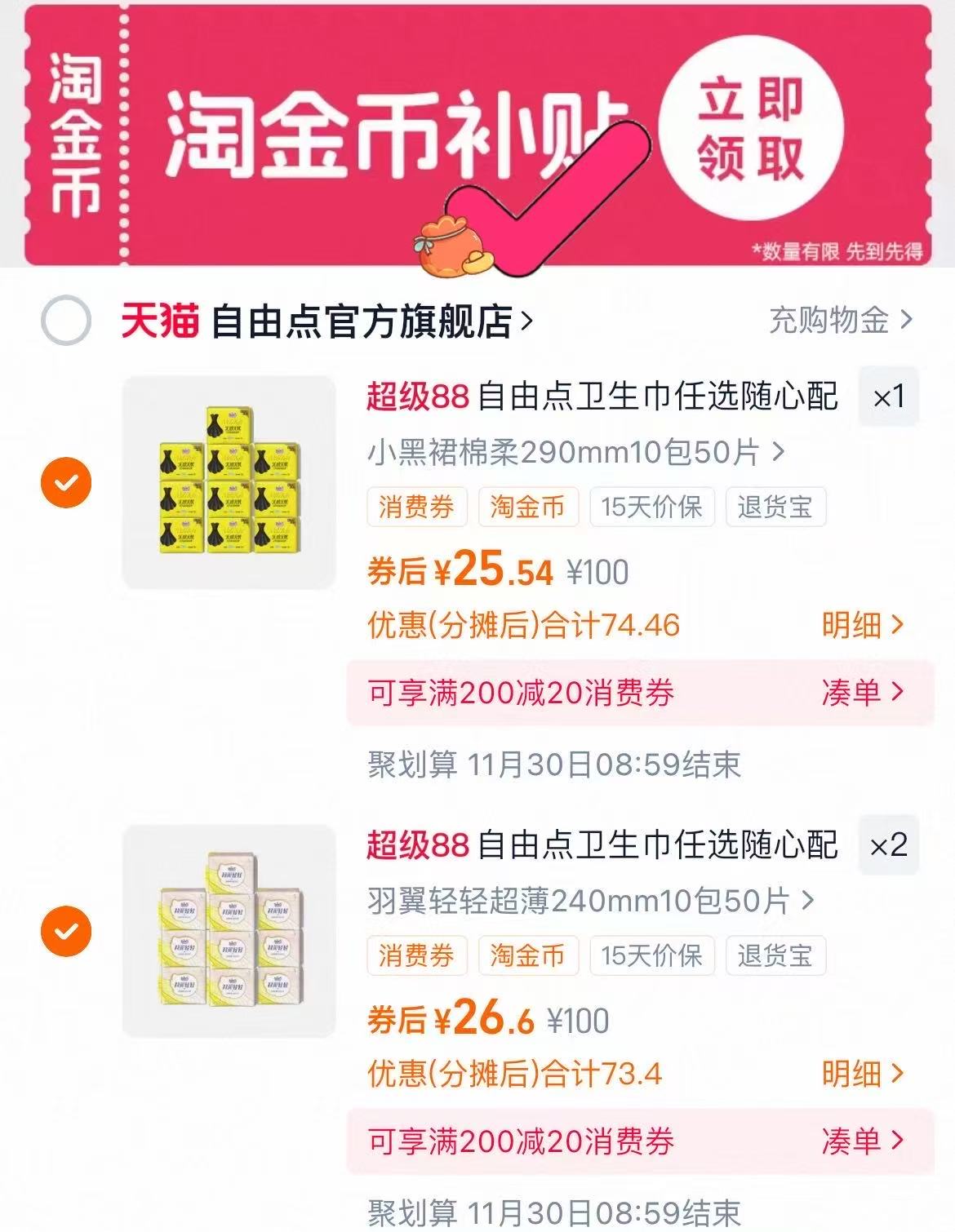Viewport: 955px width, 1232px height.
Task: Open the 小黑裙棉柔290mm spec selector
Action: (x=571, y=454)
